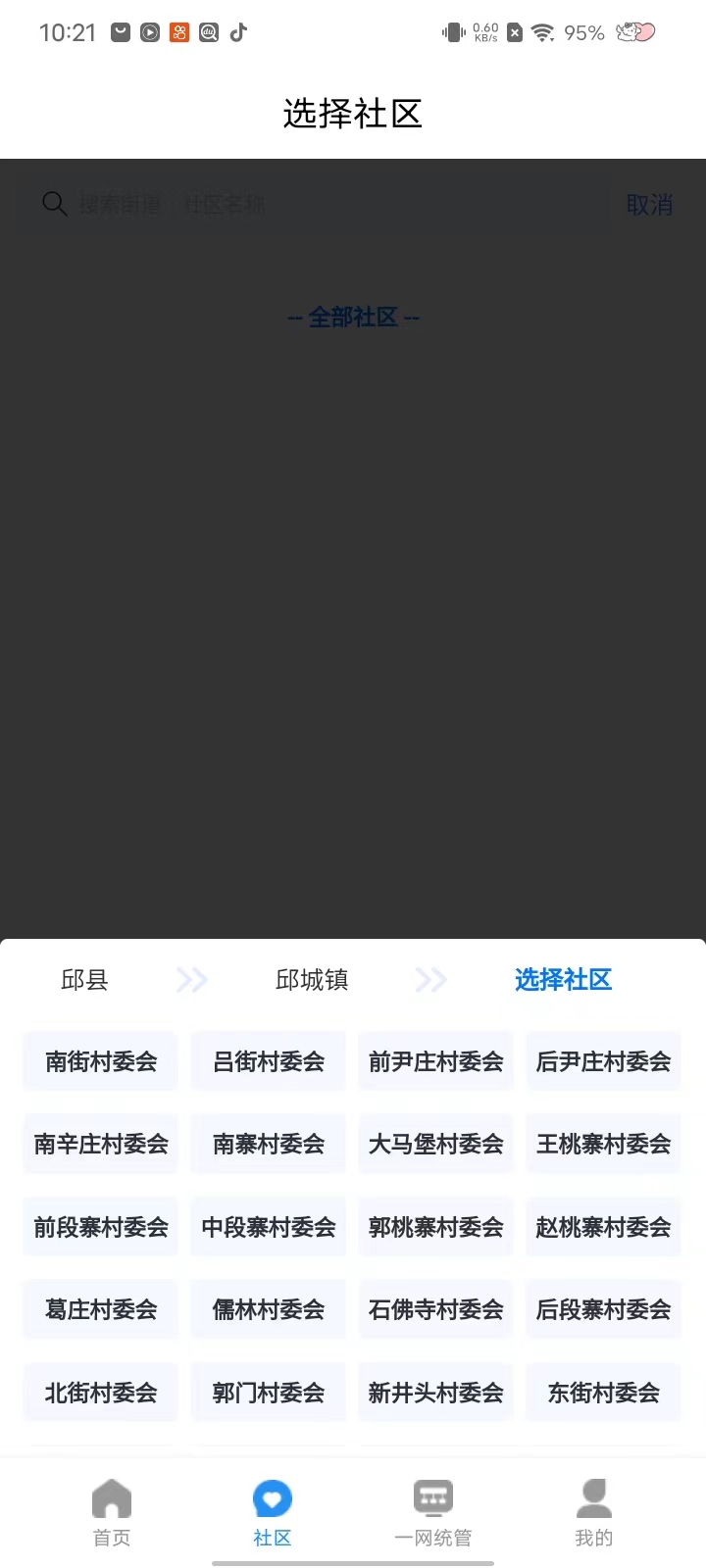Click the magnifier search icon

click(54, 204)
